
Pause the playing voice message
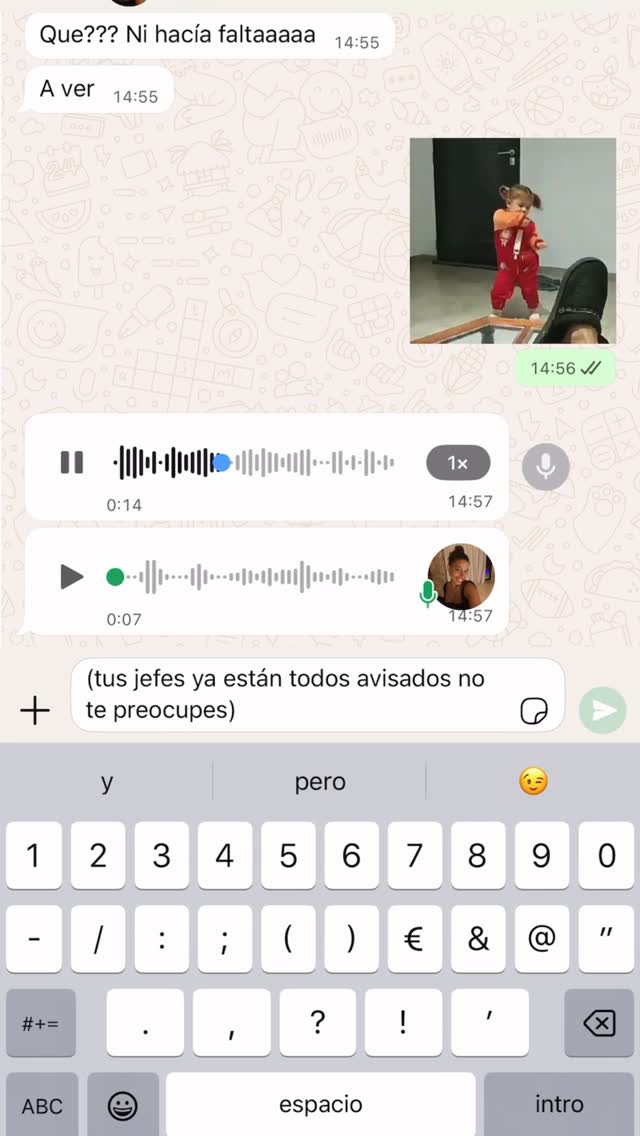(72, 462)
